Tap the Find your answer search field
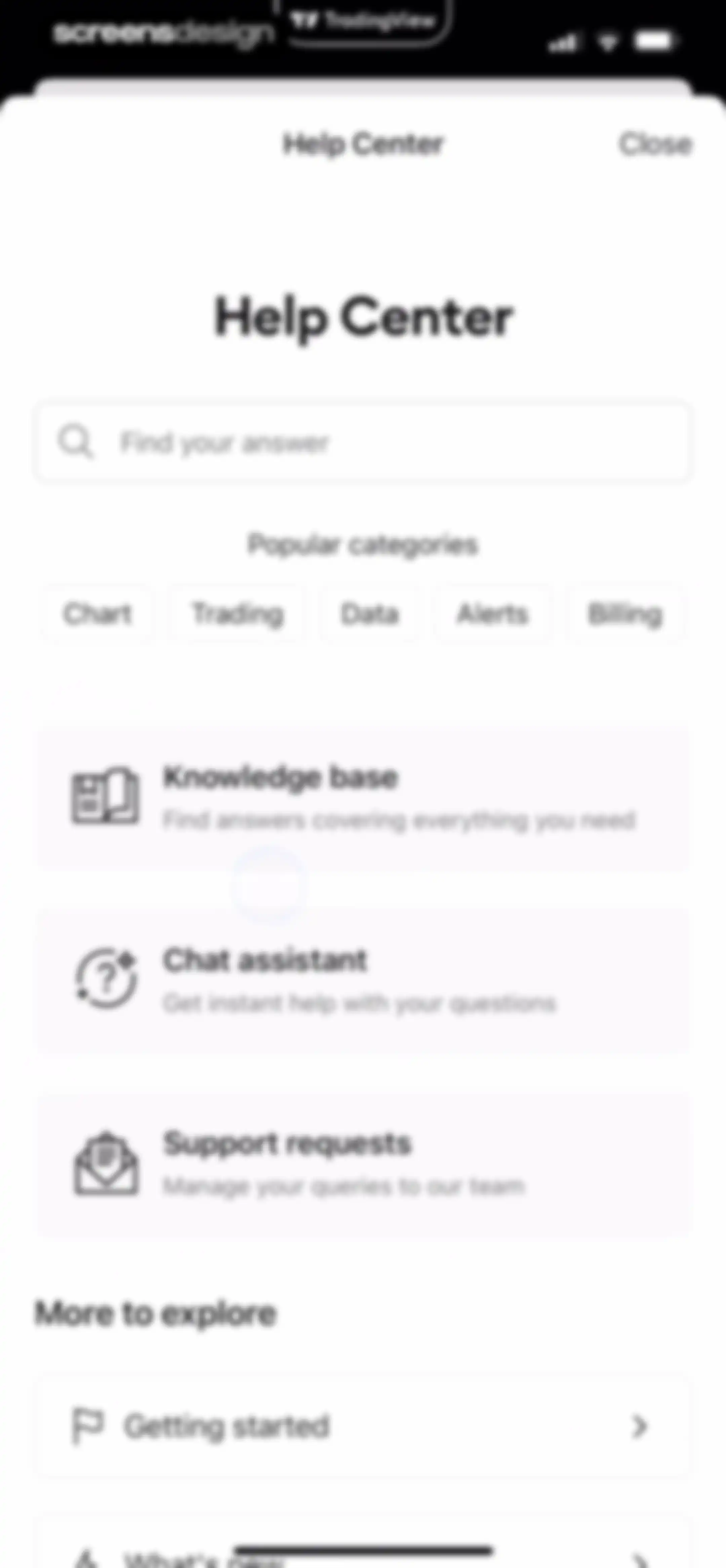 pos(362,442)
